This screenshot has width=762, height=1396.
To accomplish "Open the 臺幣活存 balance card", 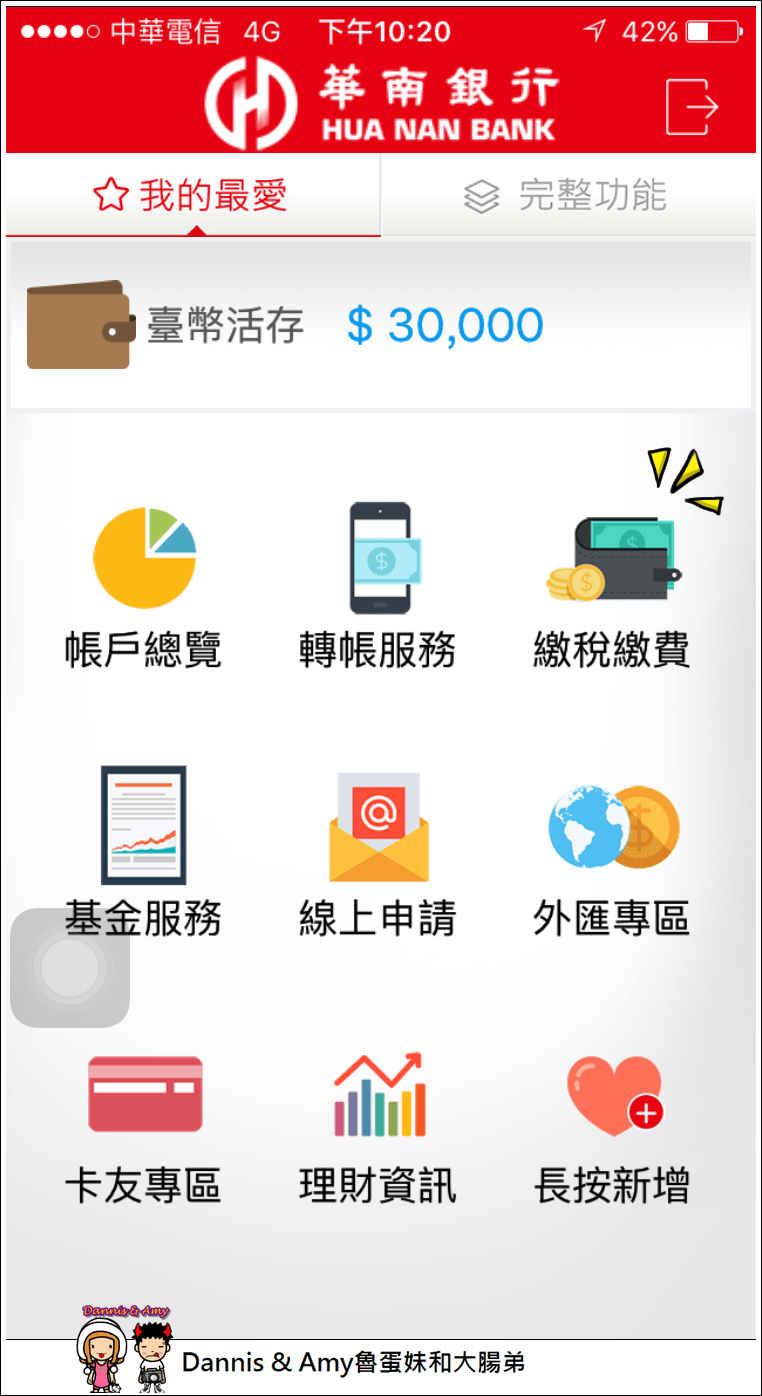I will coord(380,325).
